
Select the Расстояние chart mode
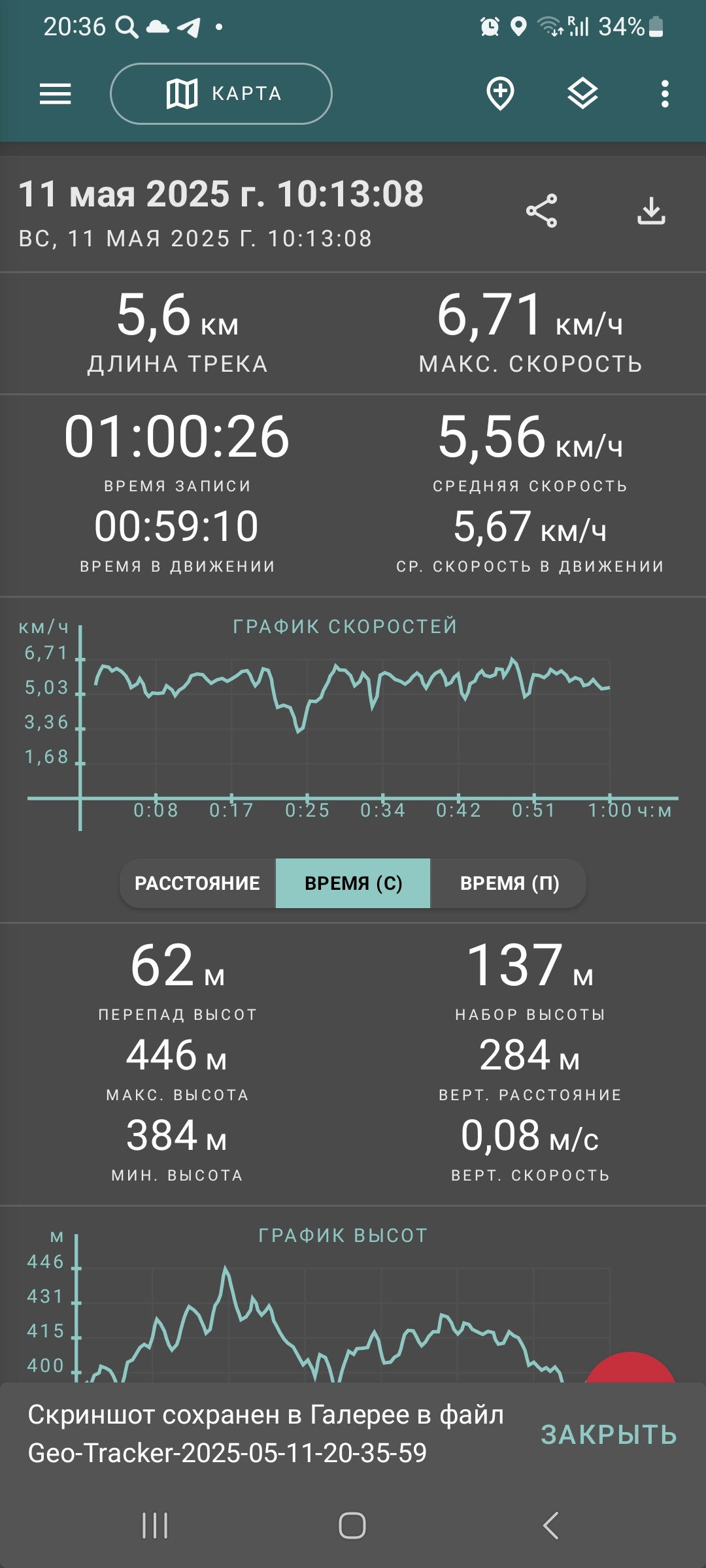tap(197, 883)
